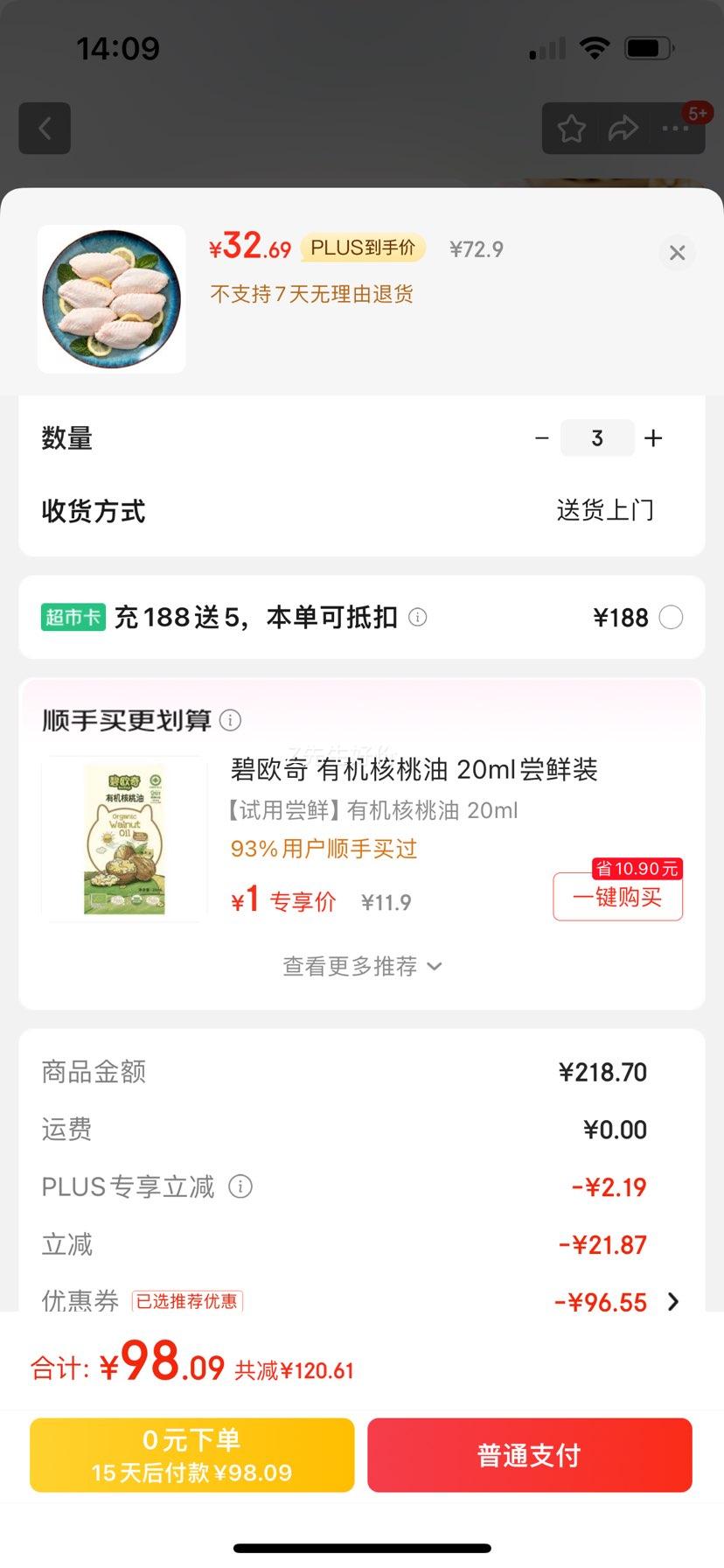Image resolution: width=724 pixels, height=1568 pixels.
Task: Choose 0元下单 pay-later option
Action: [191, 1455]
